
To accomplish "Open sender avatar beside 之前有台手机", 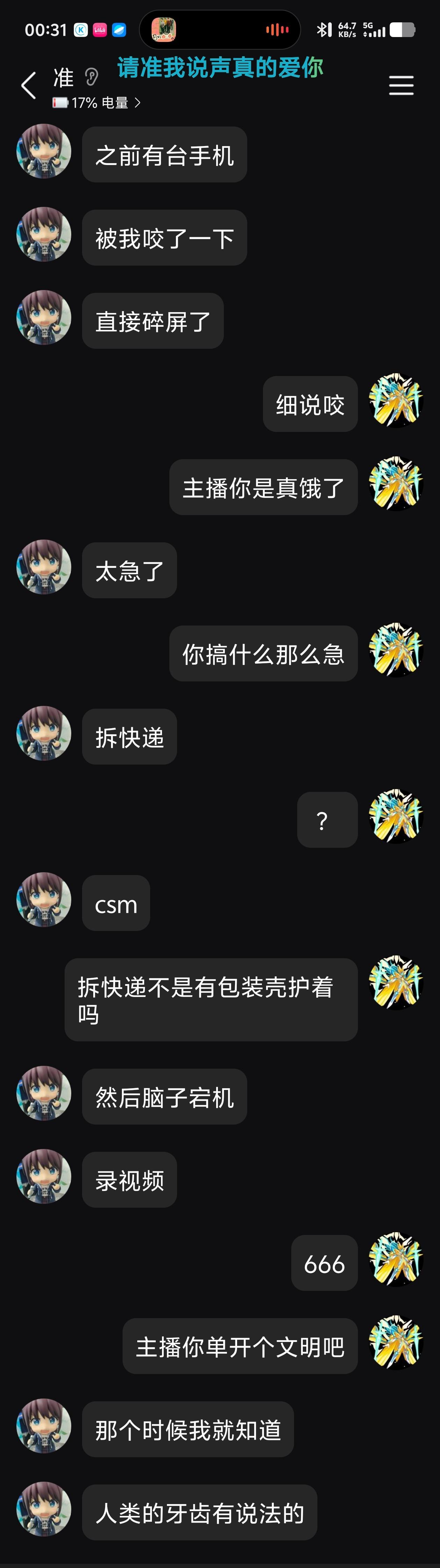I will tap(44, 152).
